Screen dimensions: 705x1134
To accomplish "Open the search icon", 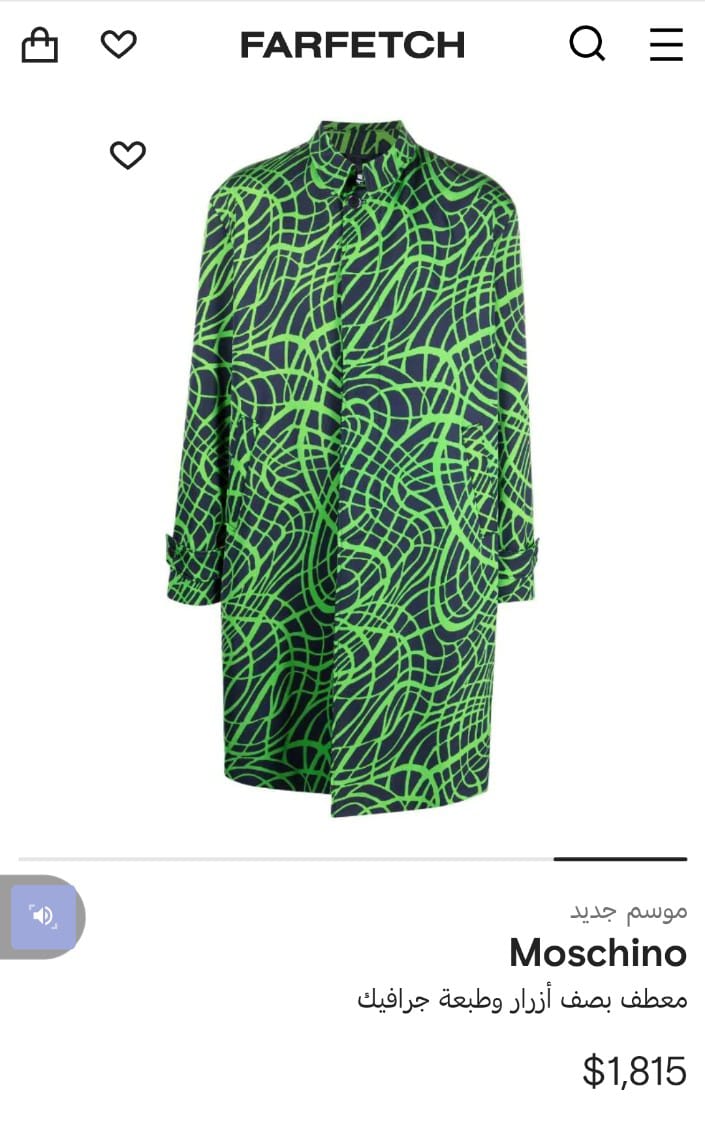I will coord(587,44).
